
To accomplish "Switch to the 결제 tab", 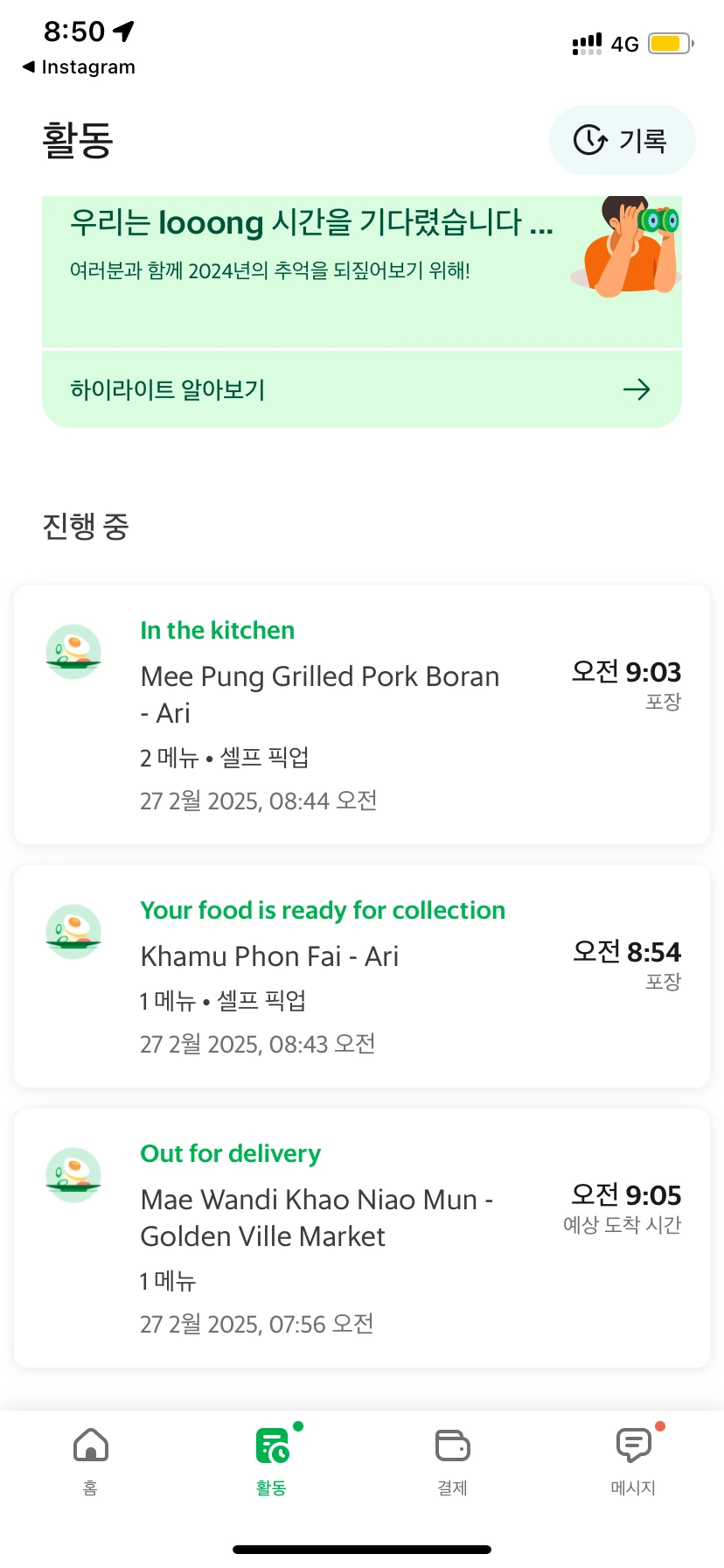I will [452, 1458].
